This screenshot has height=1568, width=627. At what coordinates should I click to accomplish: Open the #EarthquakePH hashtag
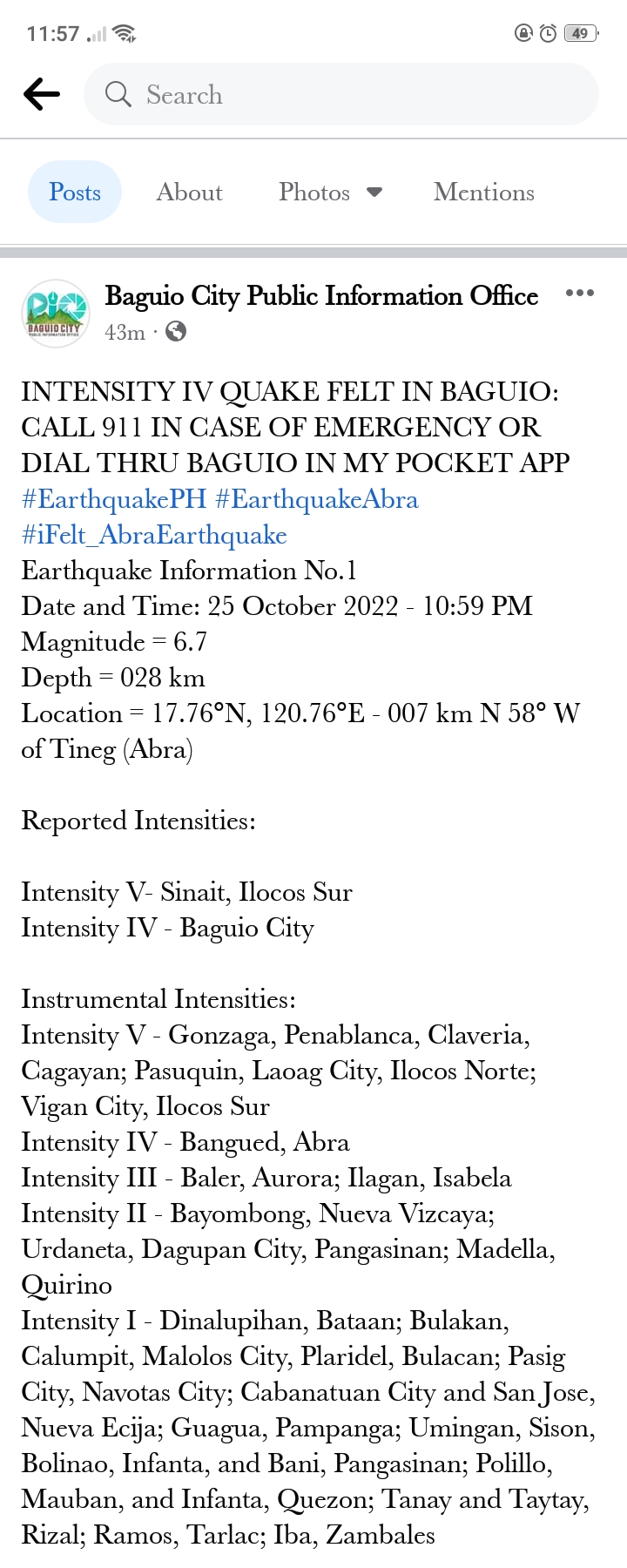tap(114, 499)
